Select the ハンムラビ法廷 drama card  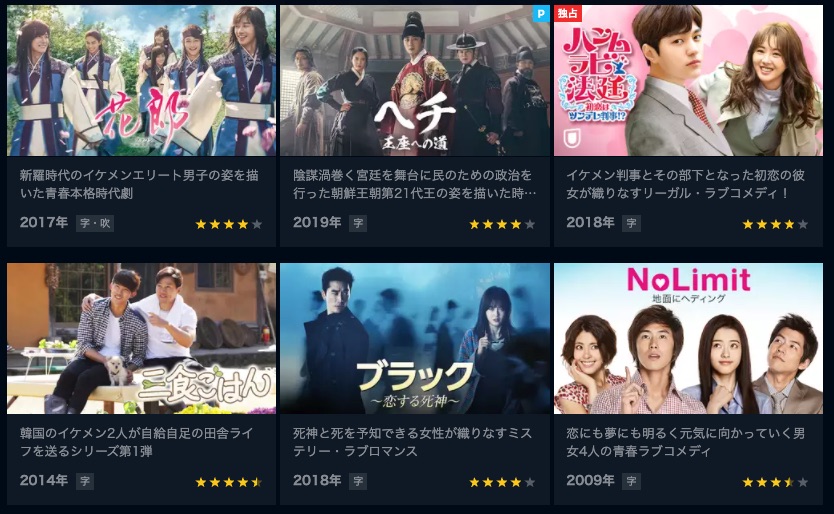pyautogui.click(x=690, y=81)
